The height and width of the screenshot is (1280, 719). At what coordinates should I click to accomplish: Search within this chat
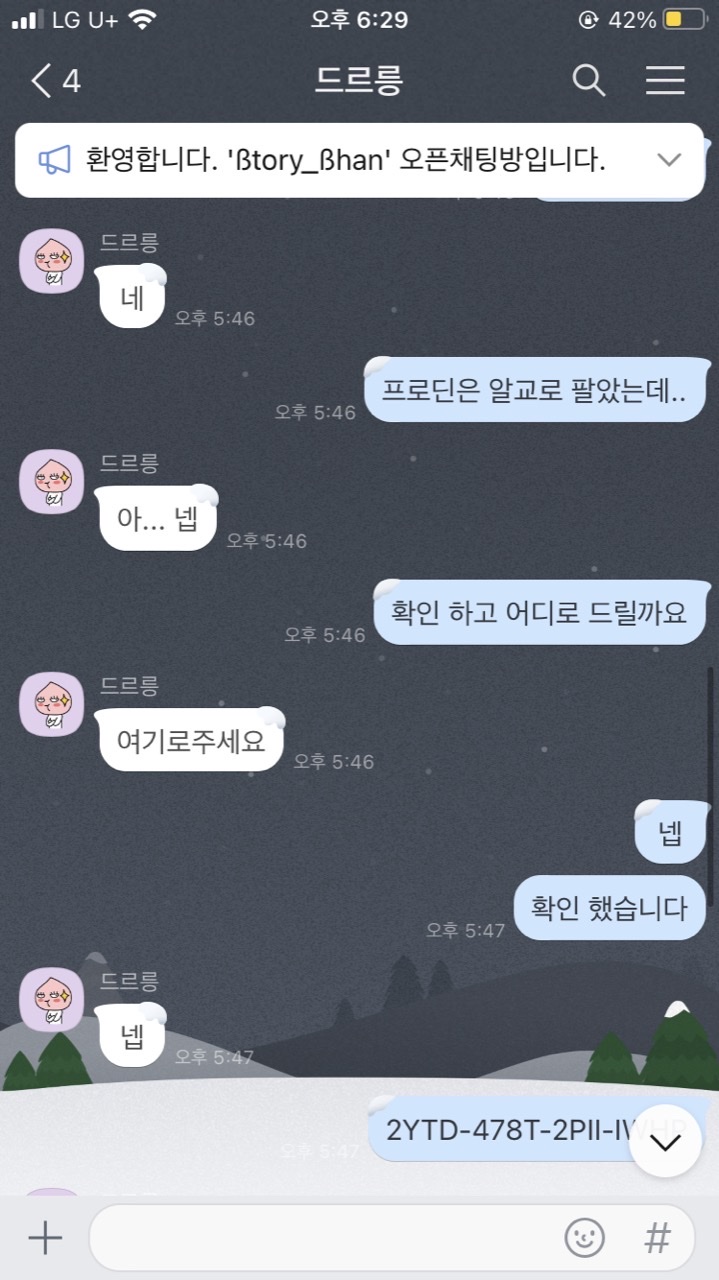[589, 81]
